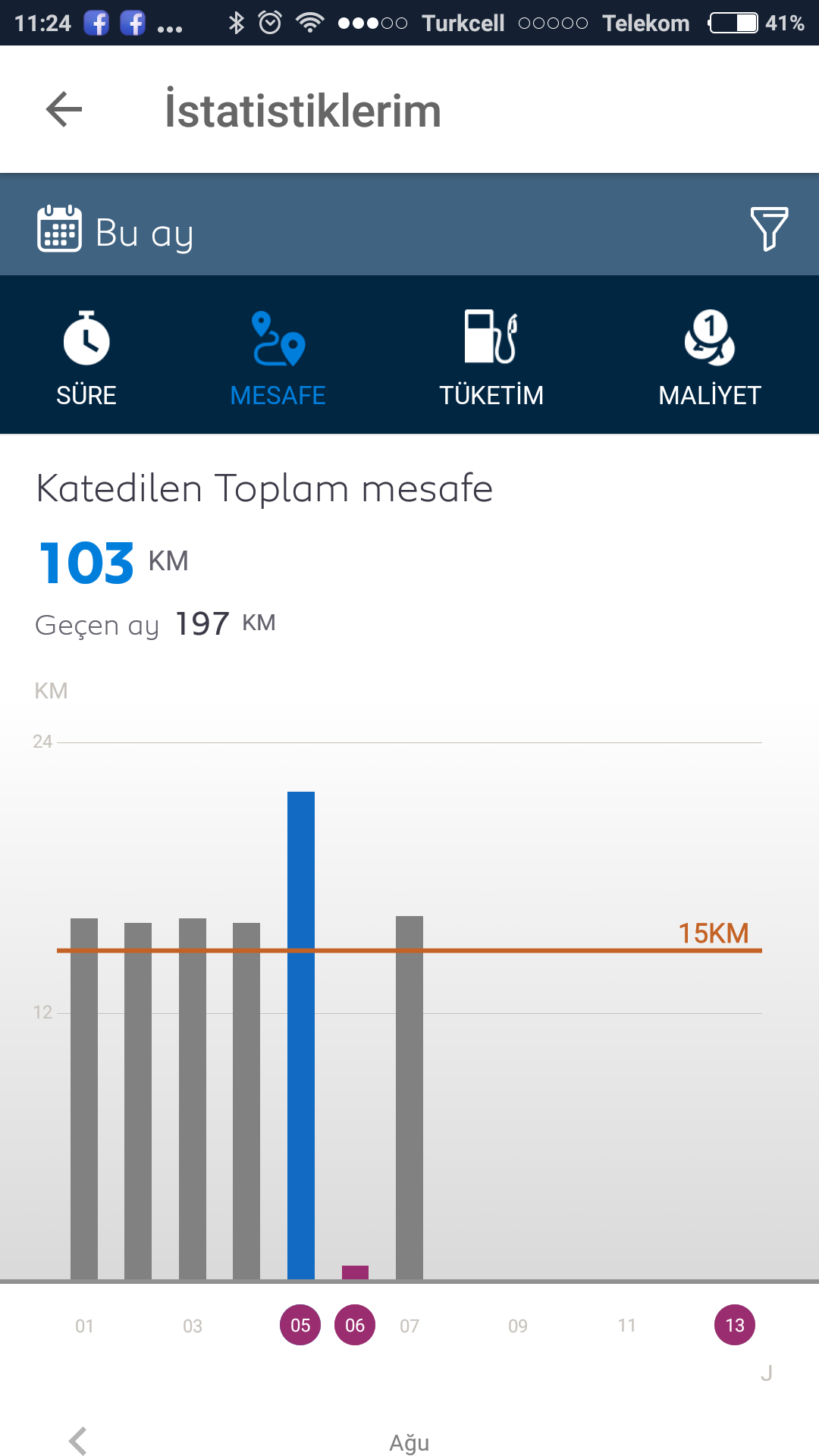819x1456 pixels.
Task: Select the MESAFE tab
Action: [278, 357]
